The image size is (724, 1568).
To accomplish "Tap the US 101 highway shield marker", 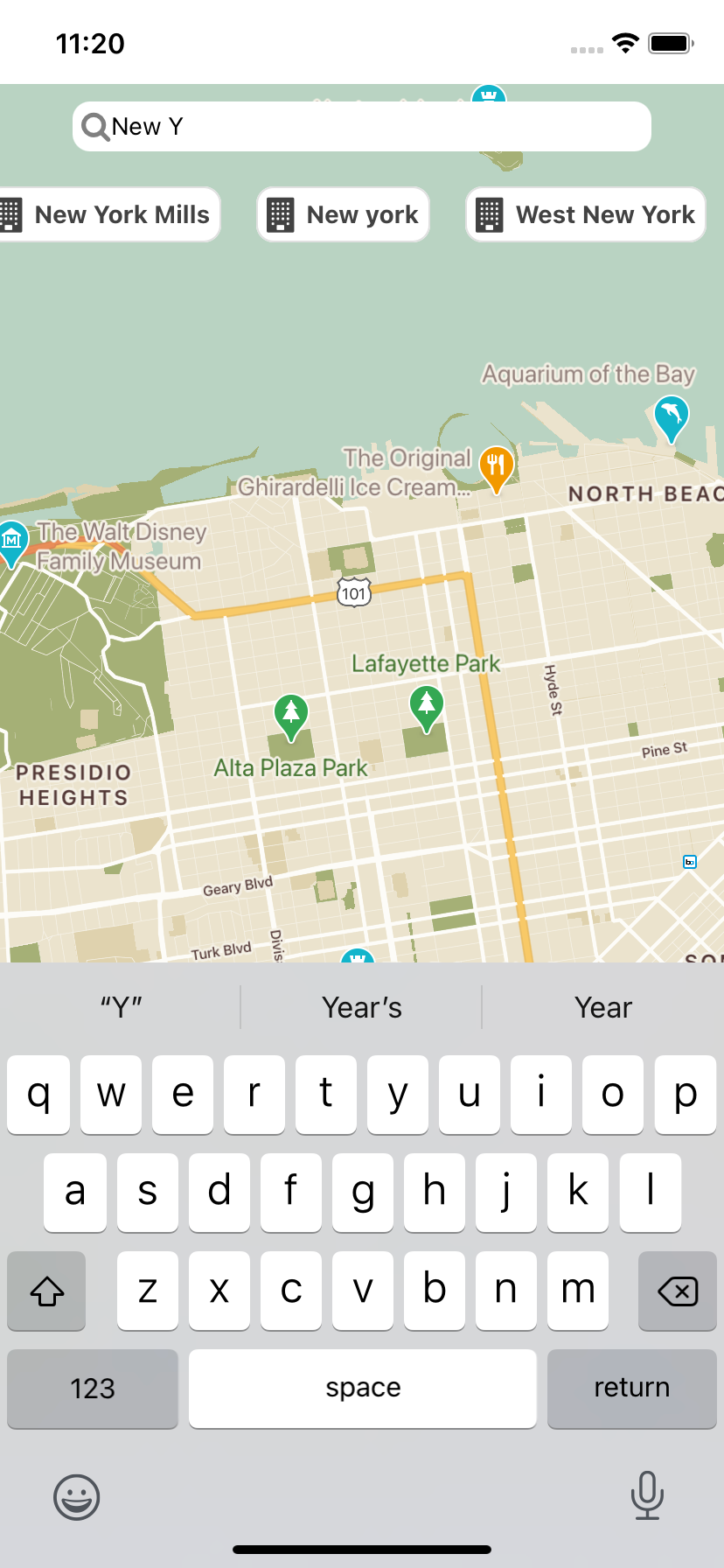I will (x=352, y=592).
